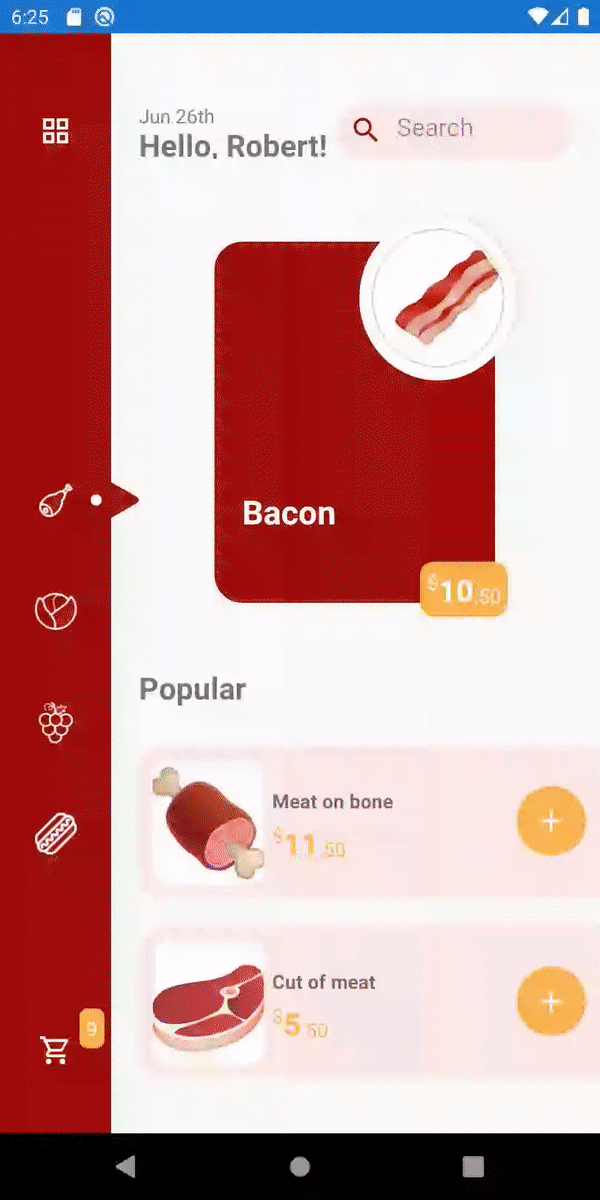Switch to the hot dog fast food category
The image size is (600, 1200).
(x=55, y=833)
